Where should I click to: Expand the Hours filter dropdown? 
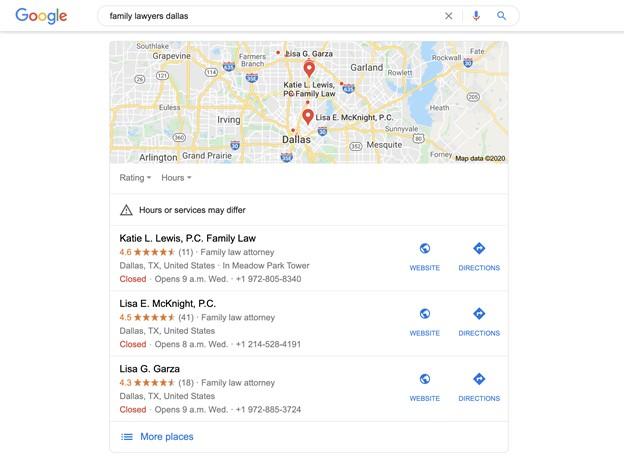coord(176,178)
